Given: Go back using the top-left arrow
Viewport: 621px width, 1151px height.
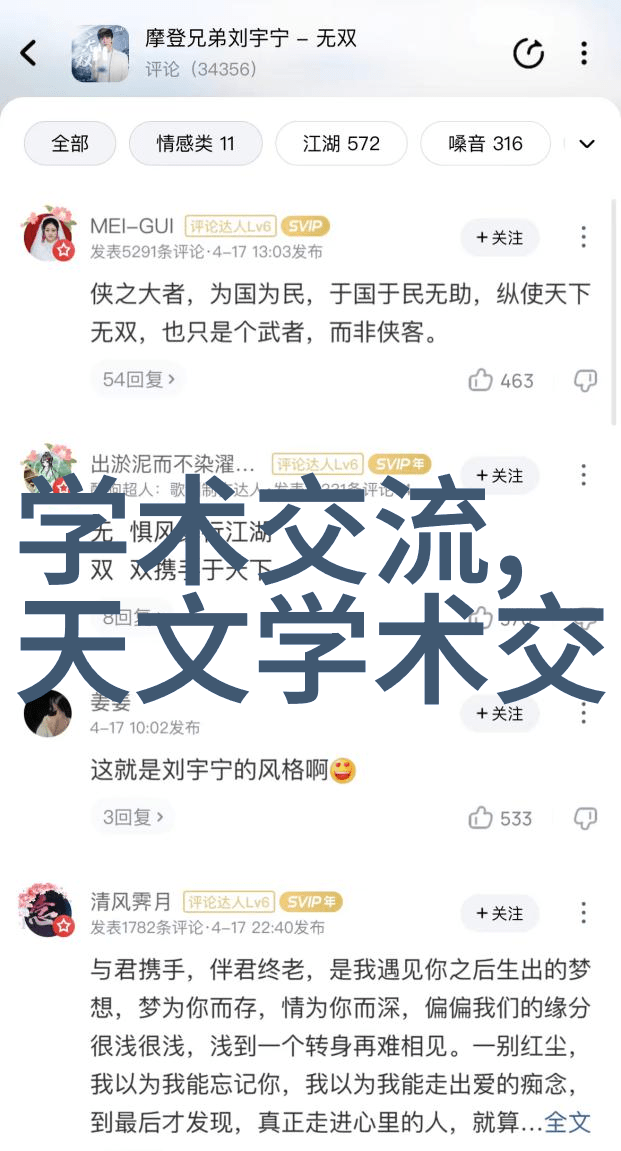Looking at the screenshot, I should tap(29, 53).
